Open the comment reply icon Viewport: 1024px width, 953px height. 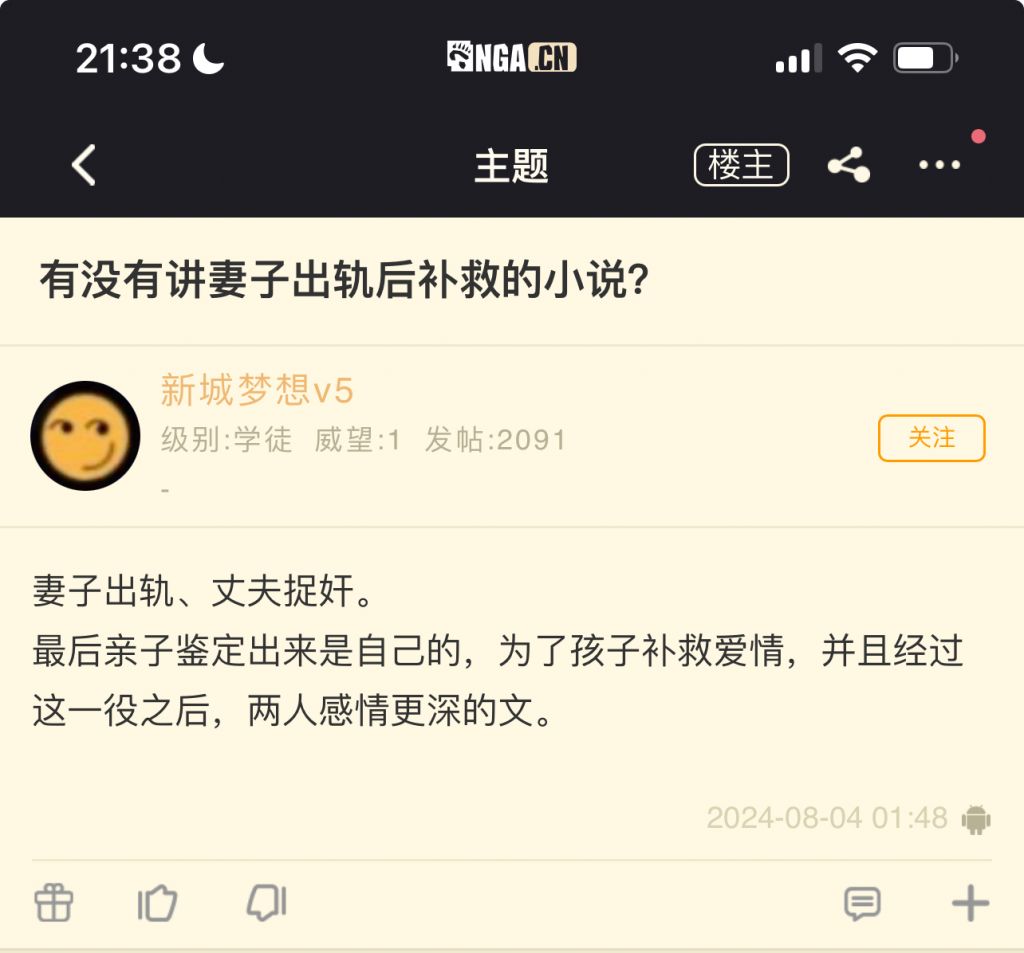point(862,903)
